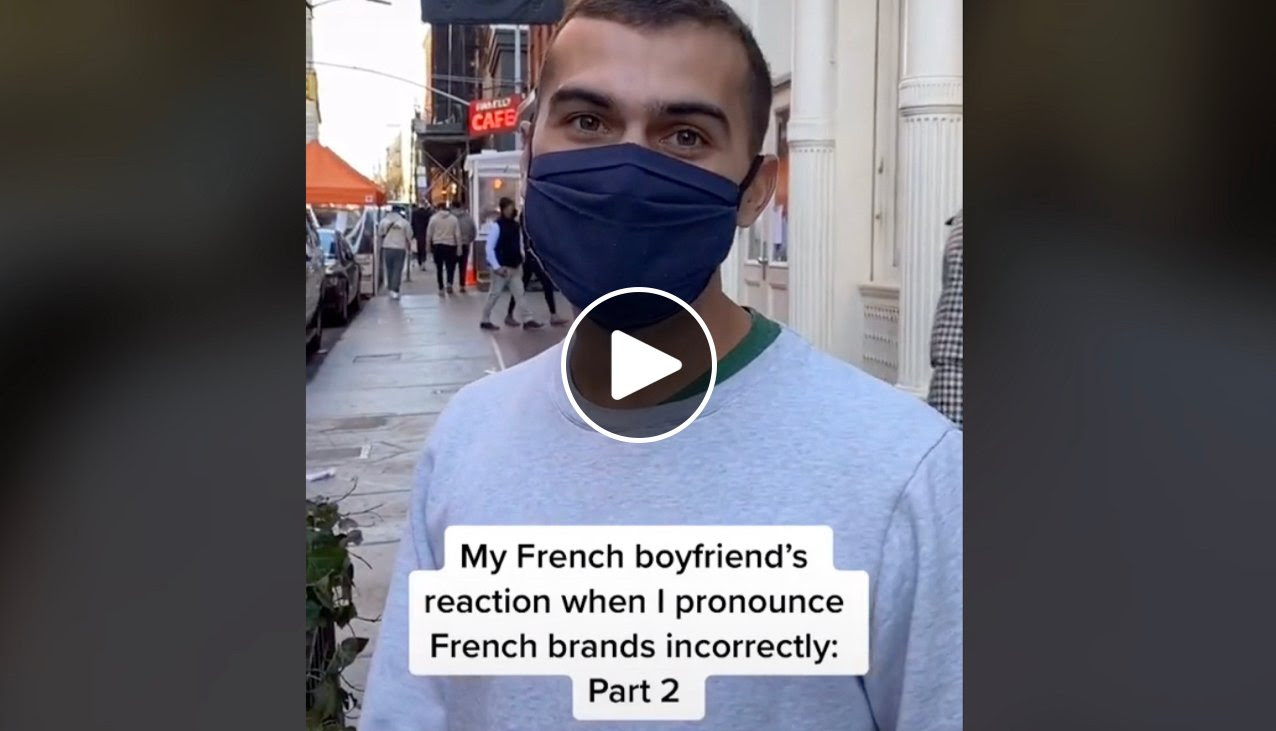Play the French boyfriend reaction video
The image size is (1276, 731).
[x=639, y=365]
